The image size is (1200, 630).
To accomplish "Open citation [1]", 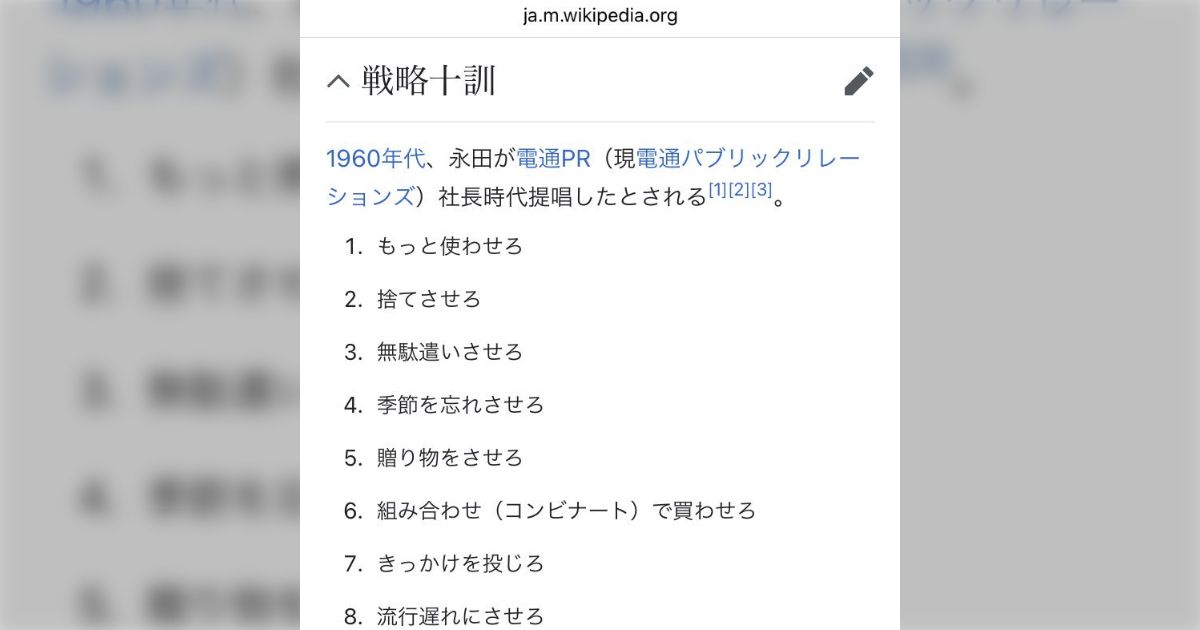I will coord(717,190).
